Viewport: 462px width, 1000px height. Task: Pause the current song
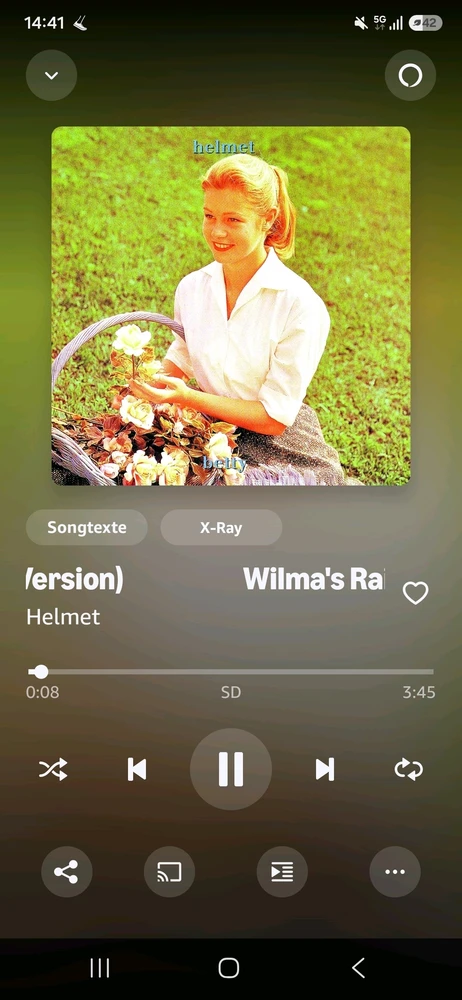[x=231, y=769]
